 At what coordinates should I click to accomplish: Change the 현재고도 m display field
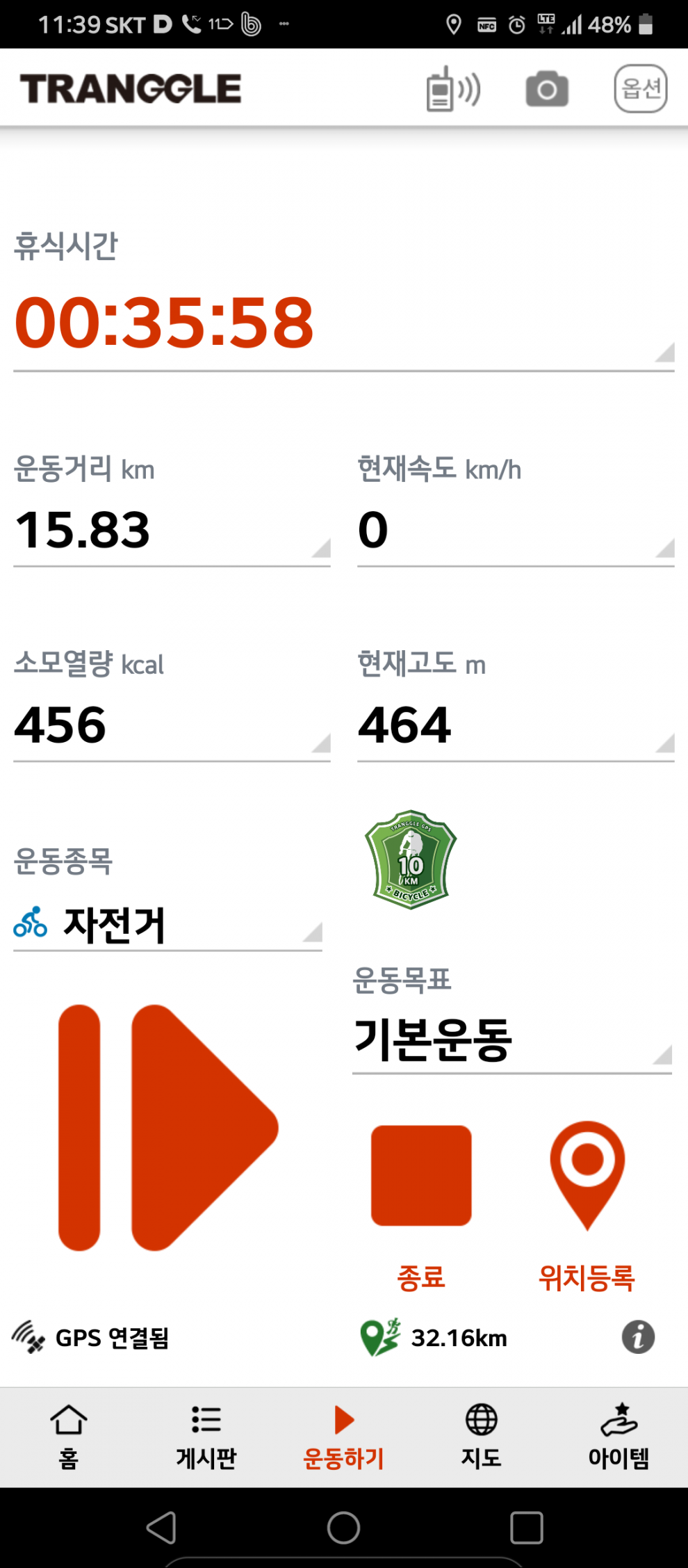515,725
